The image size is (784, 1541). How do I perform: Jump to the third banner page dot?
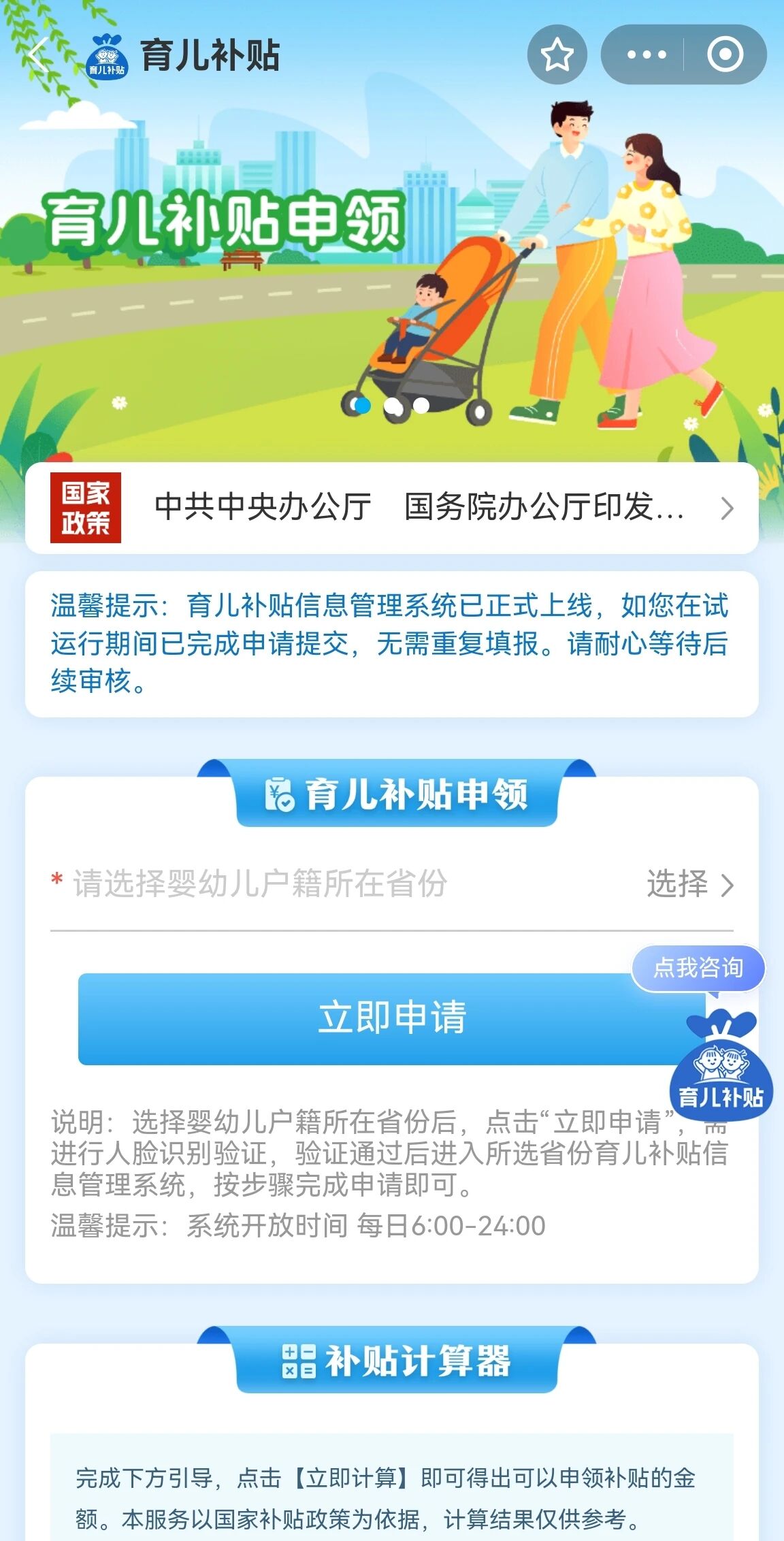pos(422,406)
